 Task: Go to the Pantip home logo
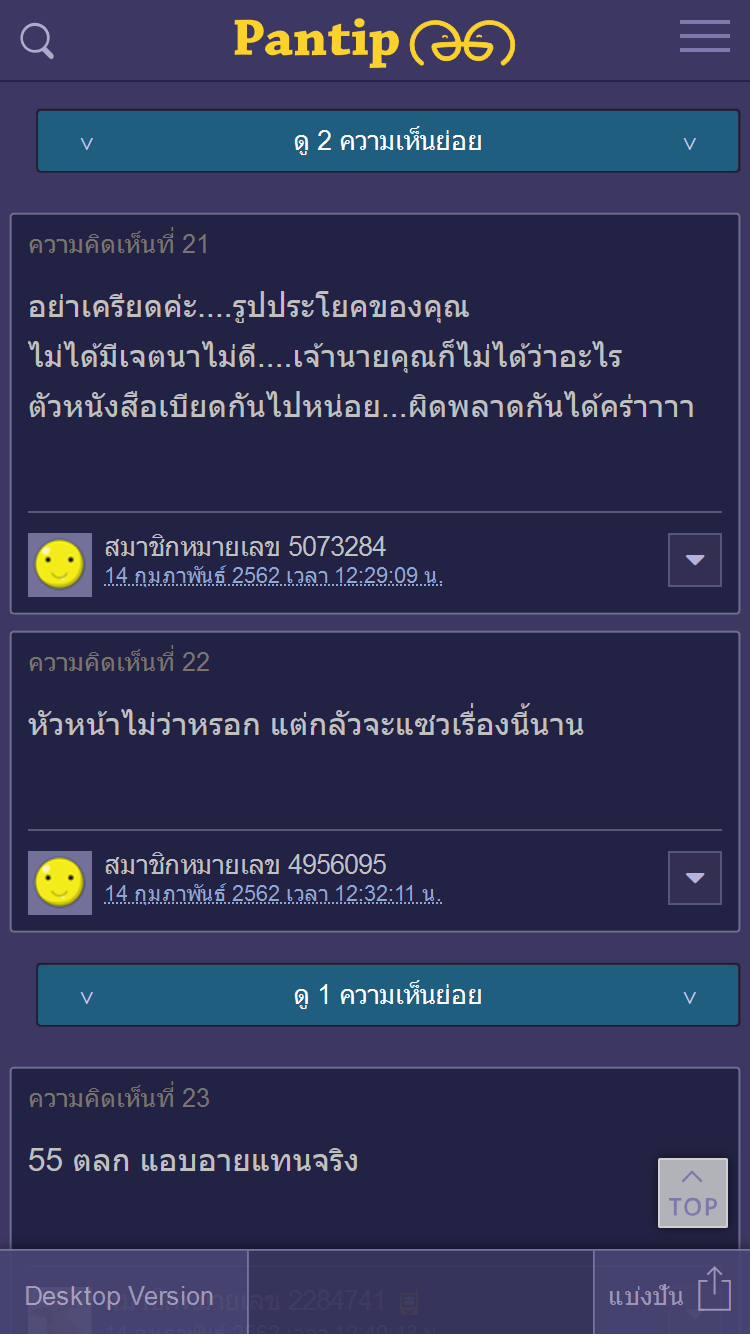tap(374, 42)
